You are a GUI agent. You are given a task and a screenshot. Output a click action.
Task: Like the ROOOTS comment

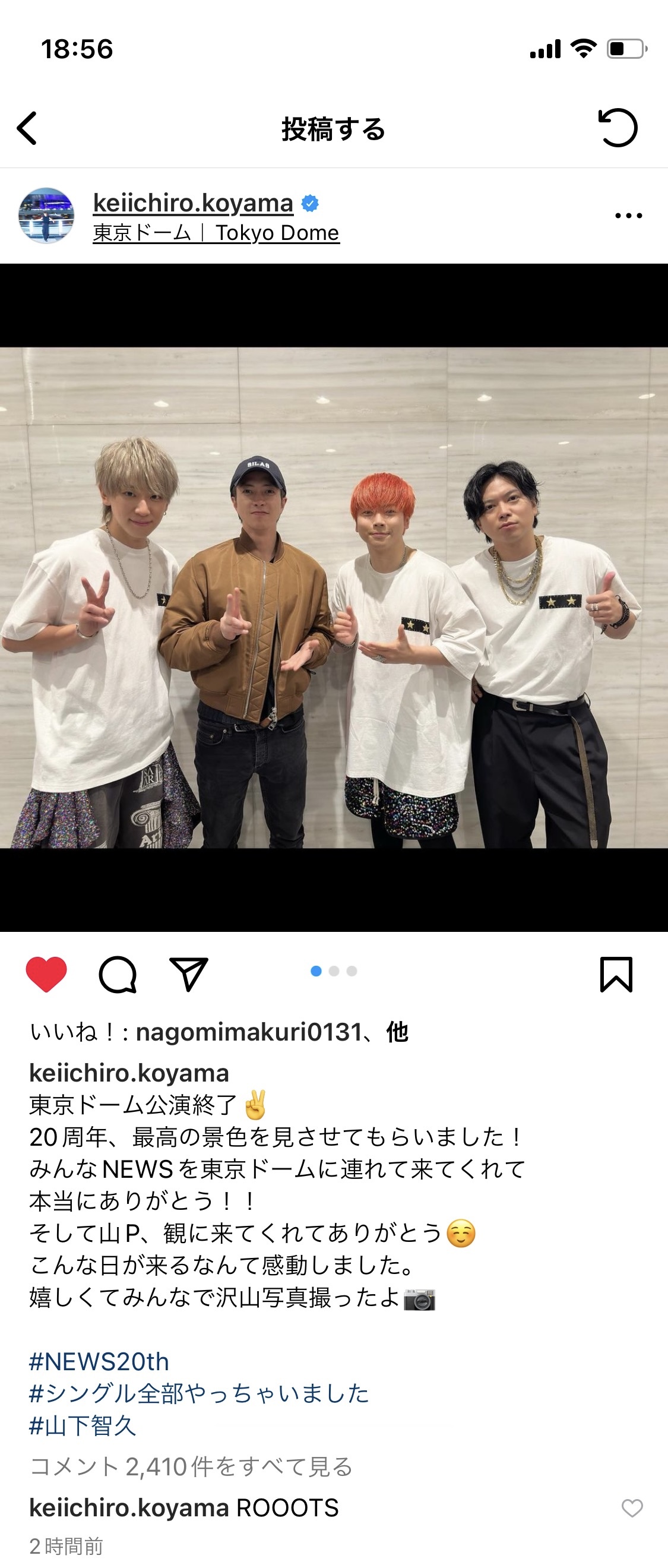pos(632,1508)
